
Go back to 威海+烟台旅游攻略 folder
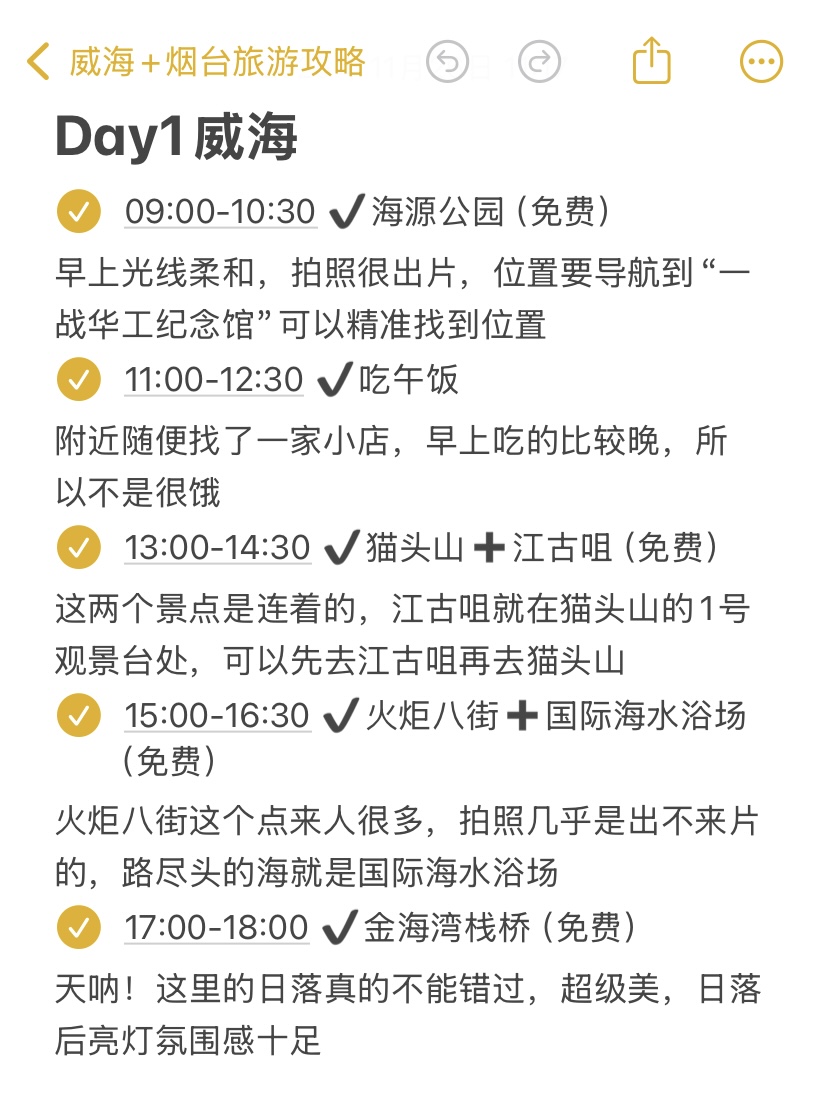point(196,62)
